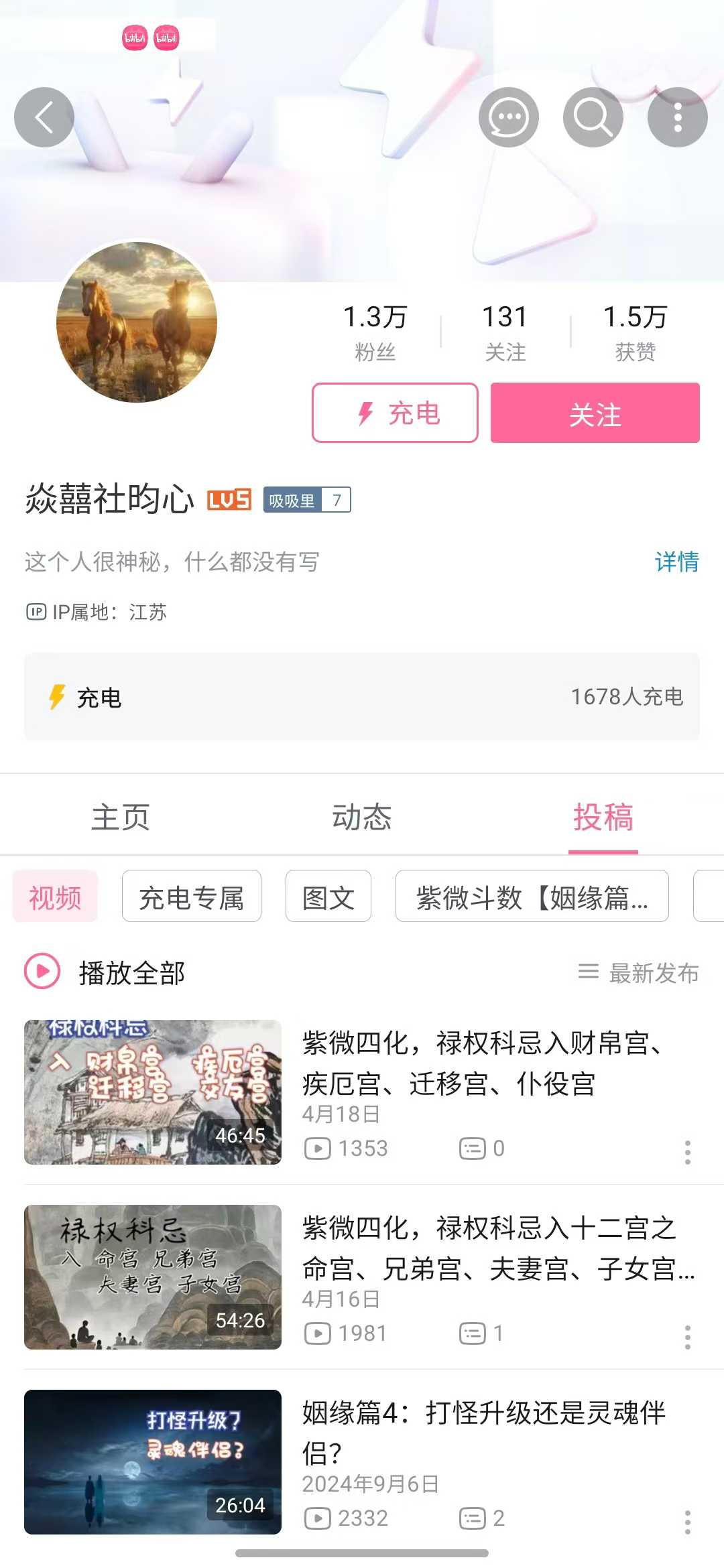This screenshot has height=1568, width=724.
Task: Select the 紫微斗数【姻缘篇 chip
Action: point(532,897)
